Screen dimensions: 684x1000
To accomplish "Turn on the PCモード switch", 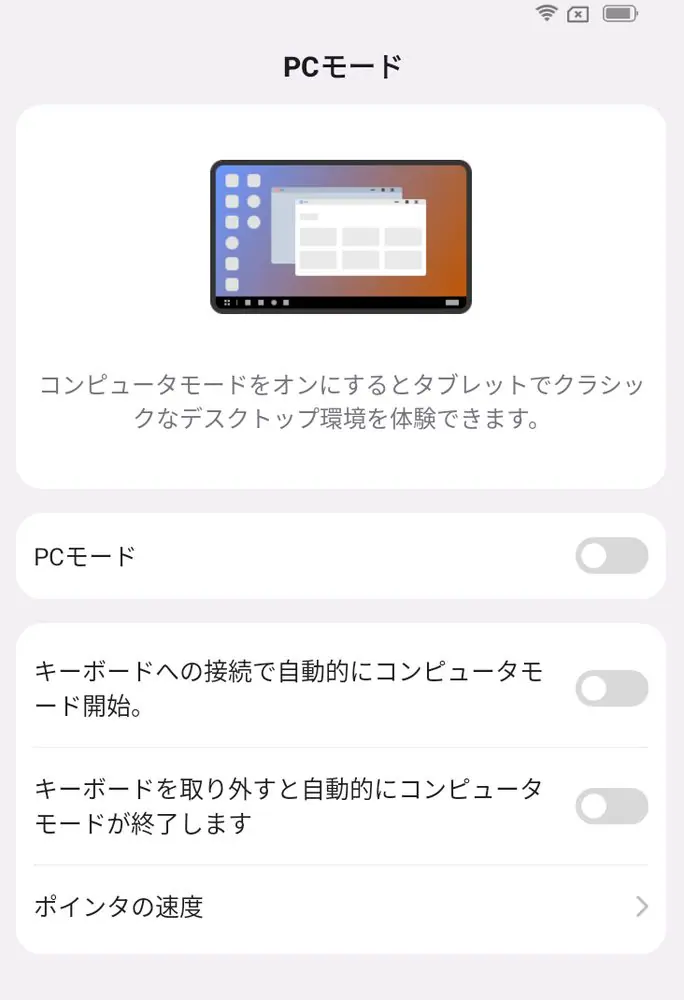I will pos(611,556).
